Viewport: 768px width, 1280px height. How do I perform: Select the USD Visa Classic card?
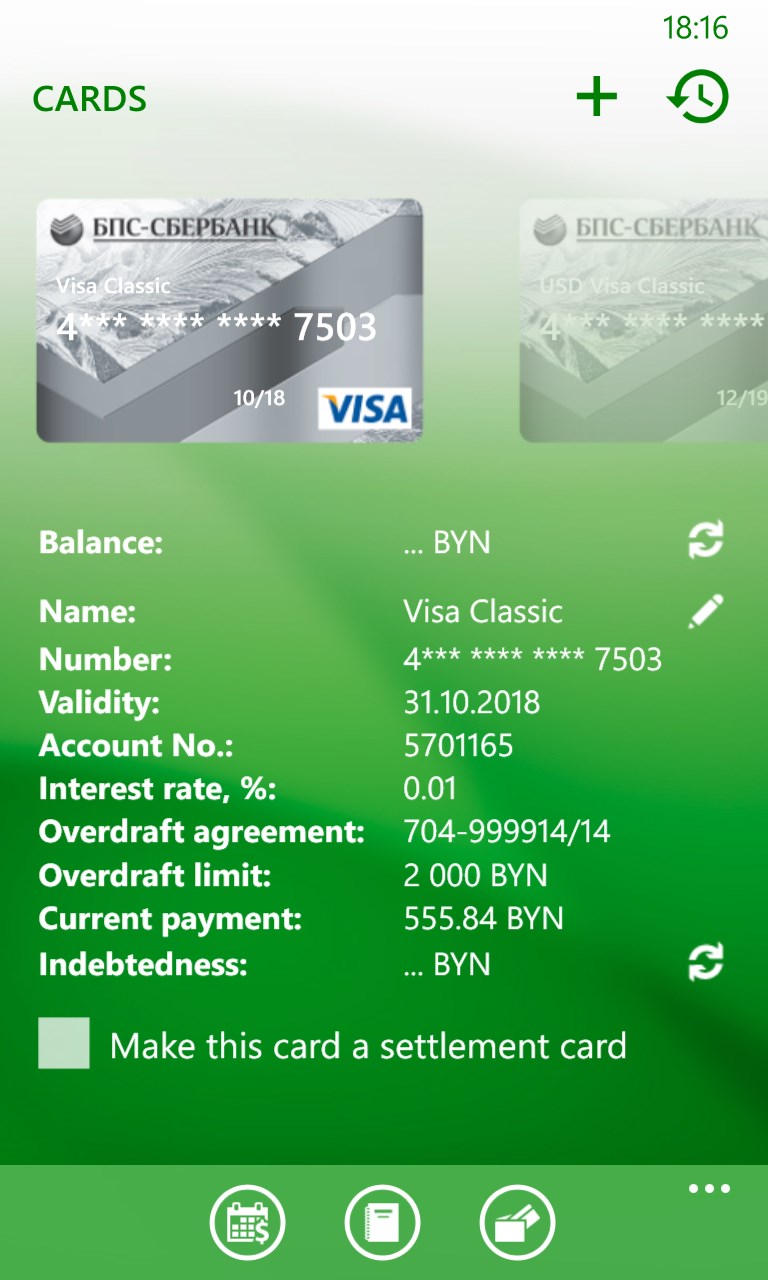pos(644,320)
